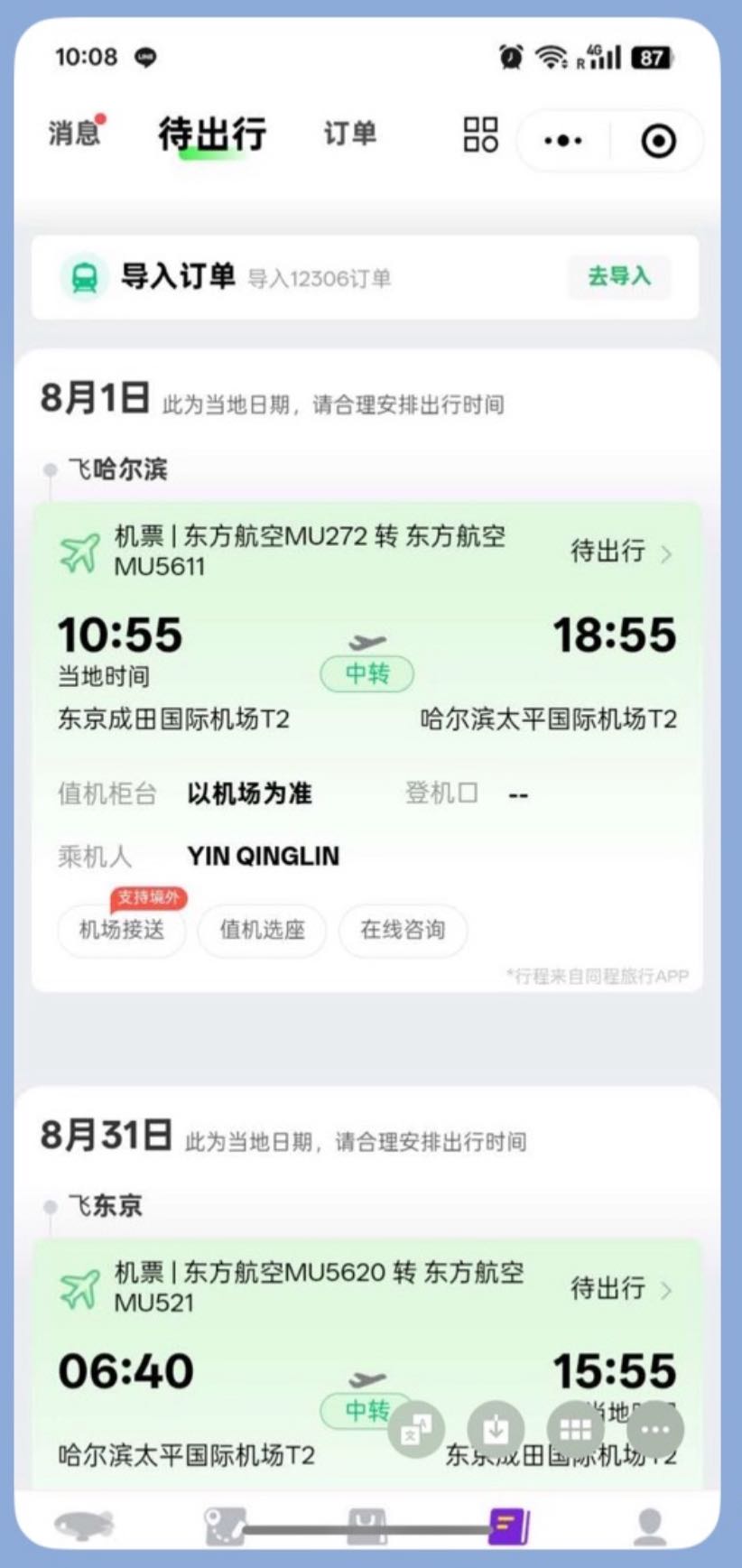Select the 待出行 tab

click(x=212, y=135)
